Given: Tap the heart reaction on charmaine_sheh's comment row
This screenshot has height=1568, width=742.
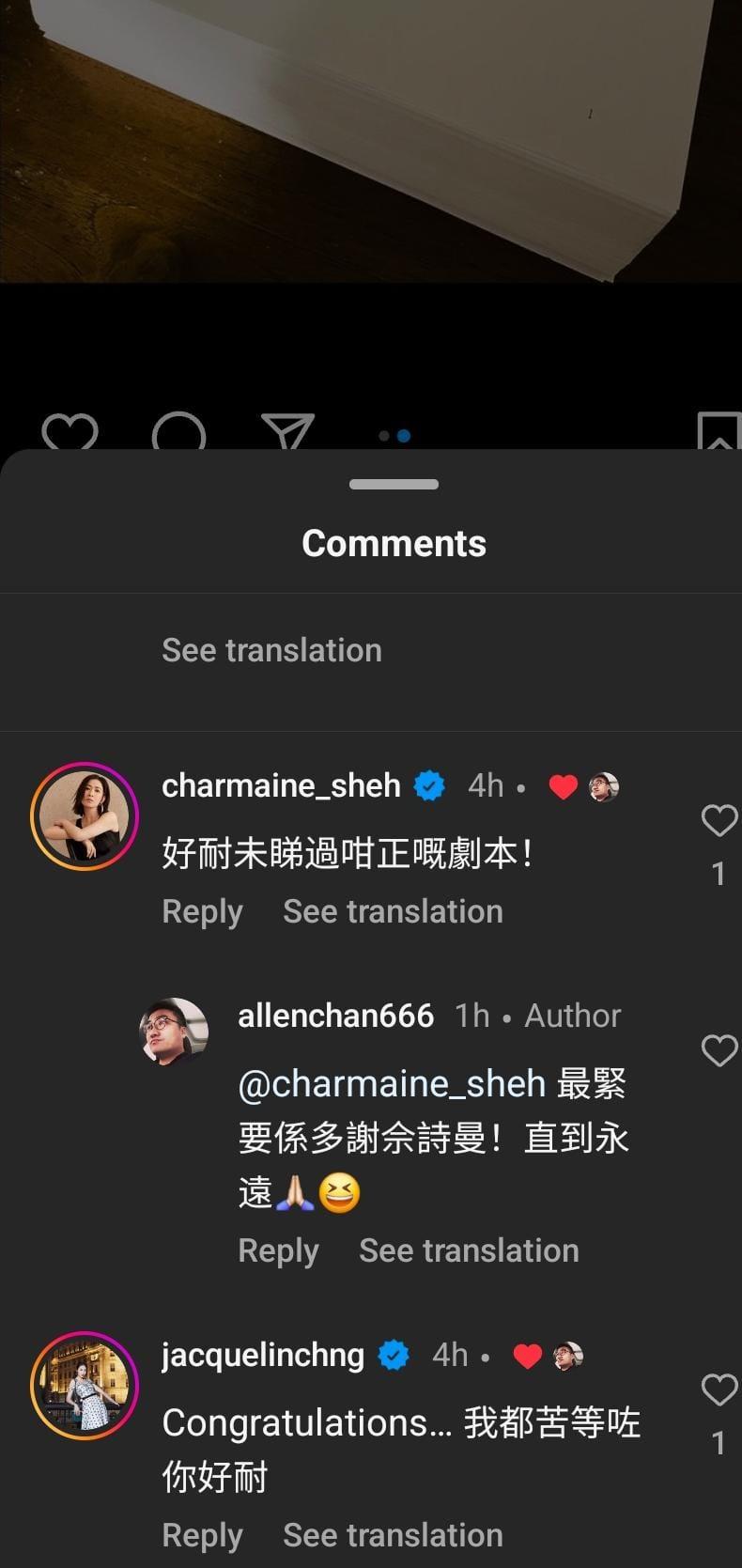Looking at the screenshot, I should pos(563,785).
